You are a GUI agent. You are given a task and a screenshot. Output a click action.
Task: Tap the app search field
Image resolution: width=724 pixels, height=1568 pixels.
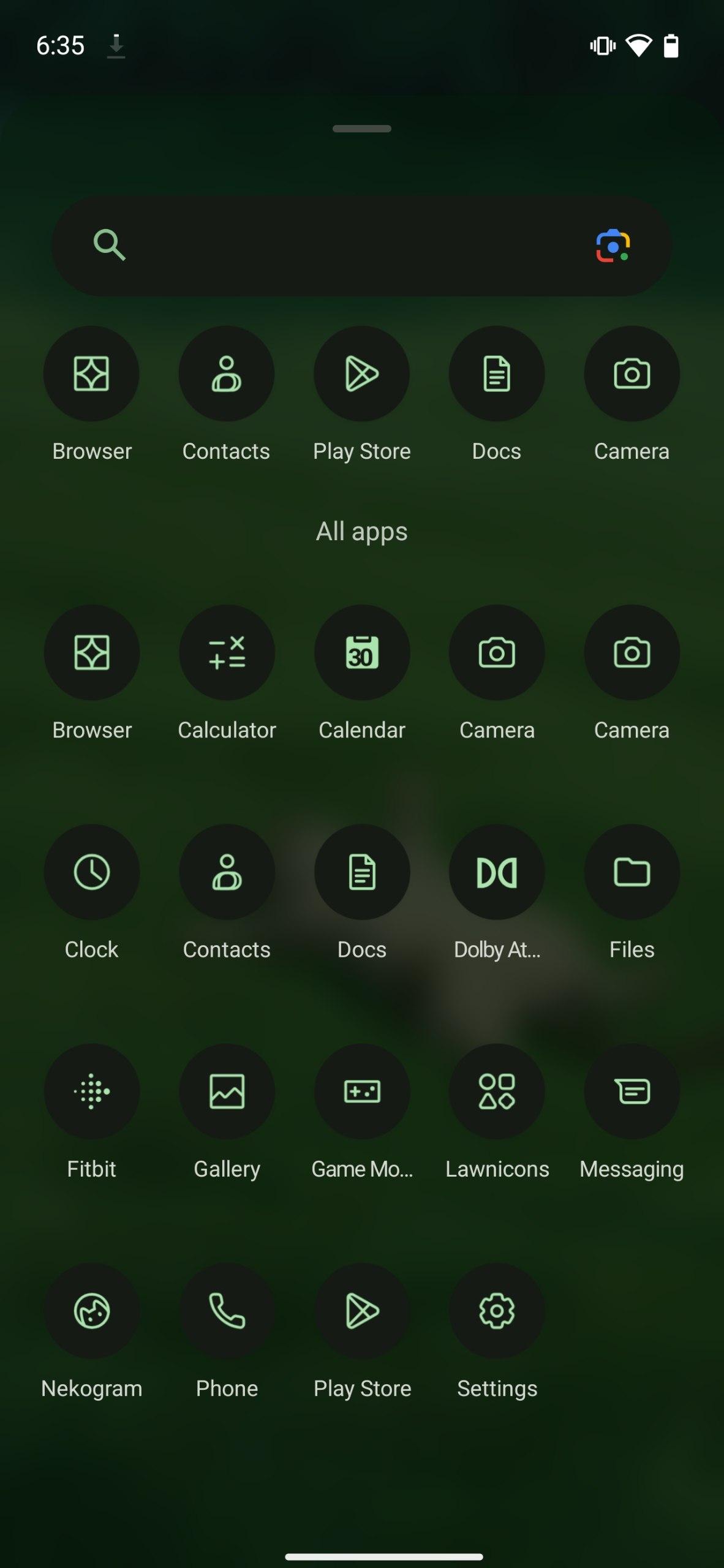click(x=343, y=246)
